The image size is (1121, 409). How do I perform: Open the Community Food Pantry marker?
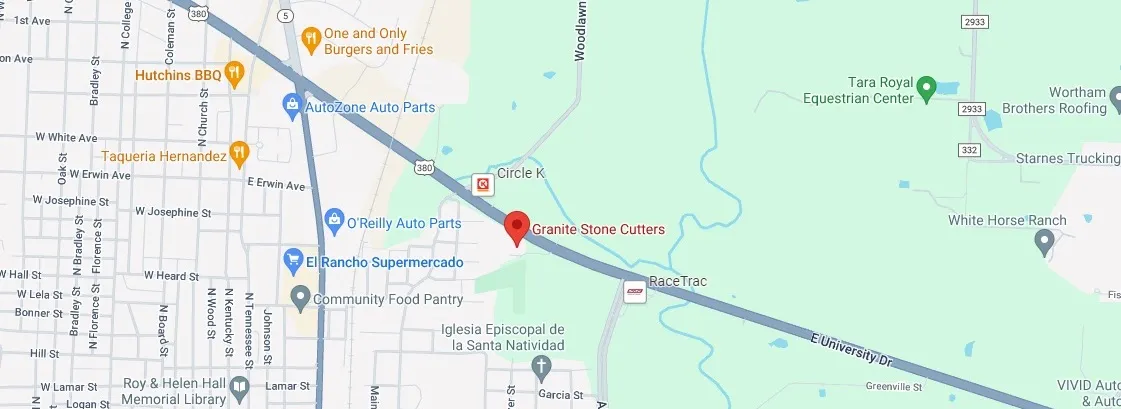300,297
